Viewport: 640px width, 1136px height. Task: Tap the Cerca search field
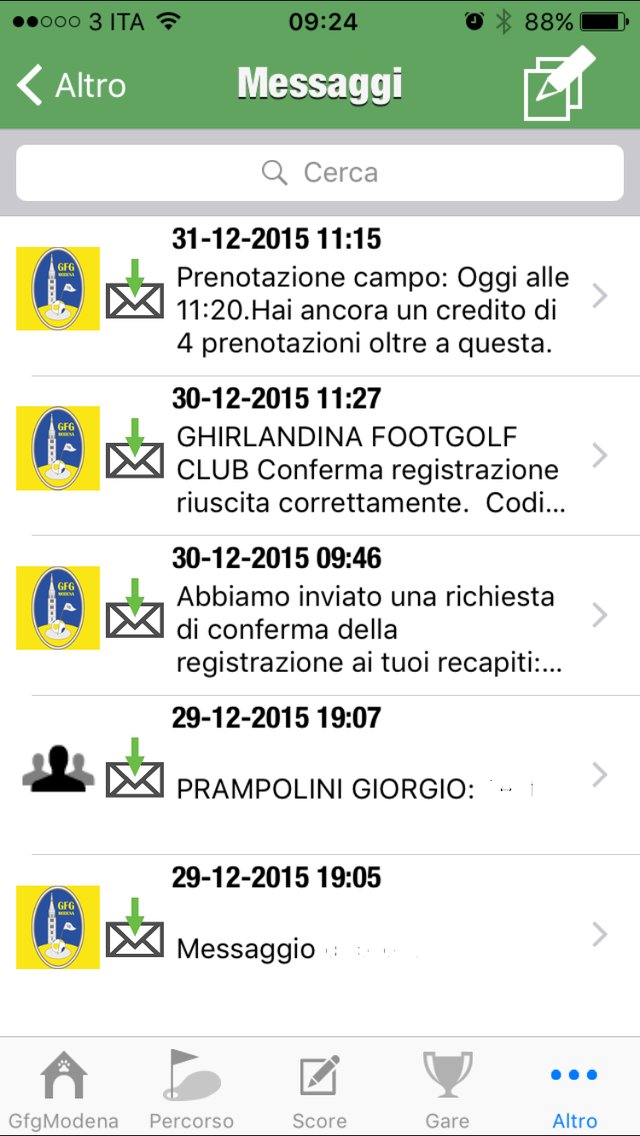click(x=320, y=172)
